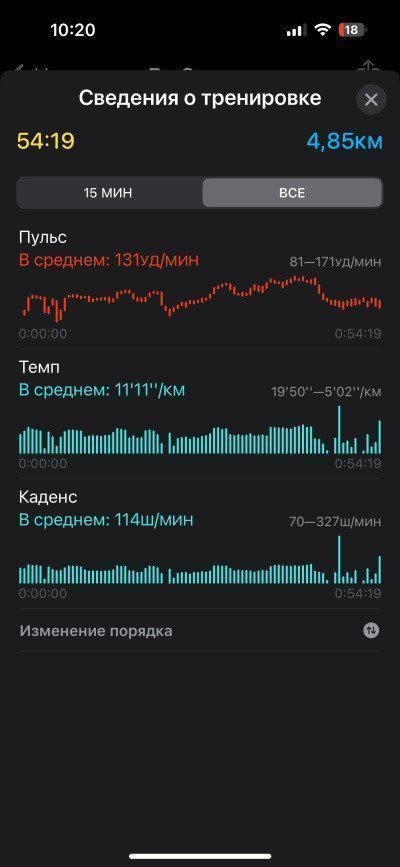Select the ВСЕ segment
The image size is (400, 867).
pyautogui.click(x=292, y=193)
